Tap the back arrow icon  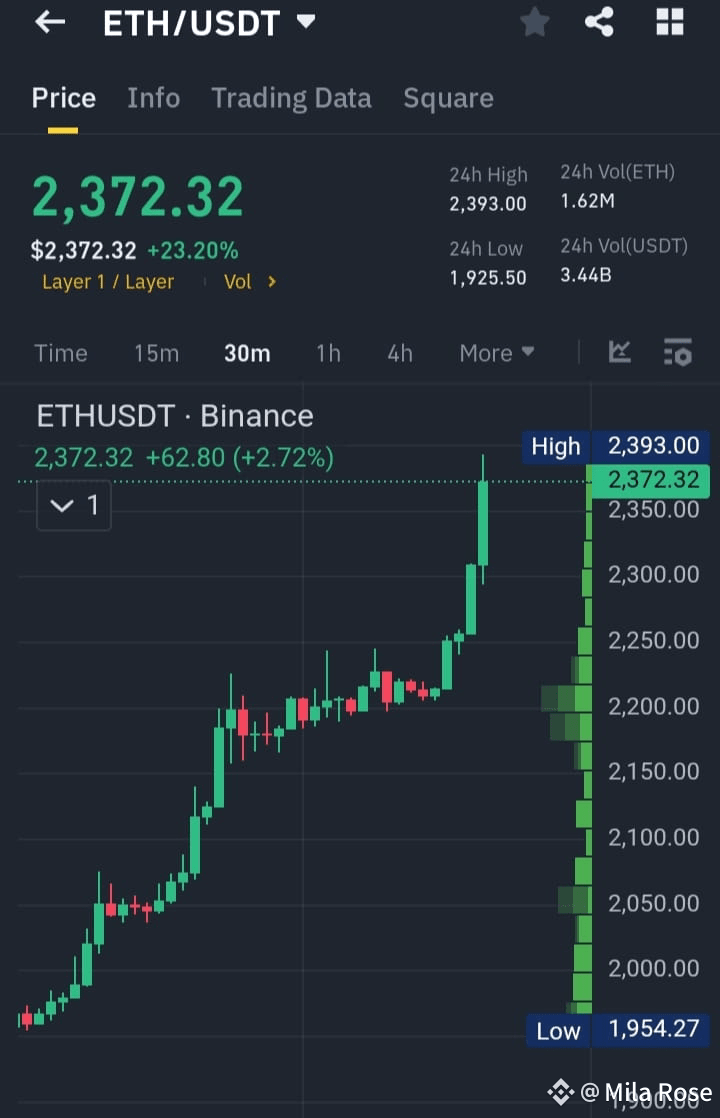[x=50, y=22]
